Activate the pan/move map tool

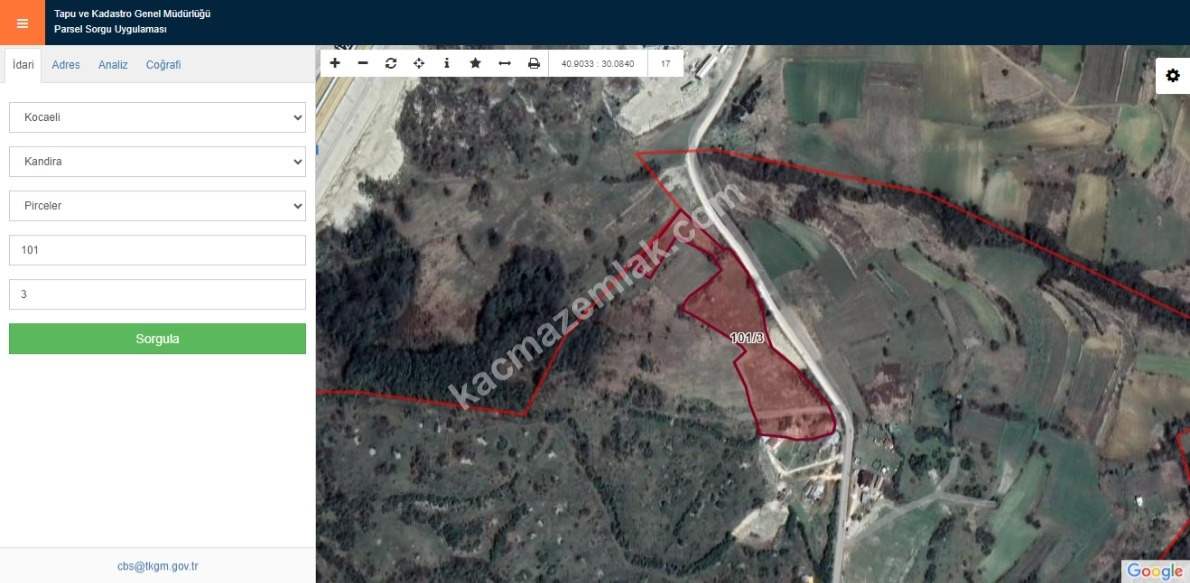point(419,63)
